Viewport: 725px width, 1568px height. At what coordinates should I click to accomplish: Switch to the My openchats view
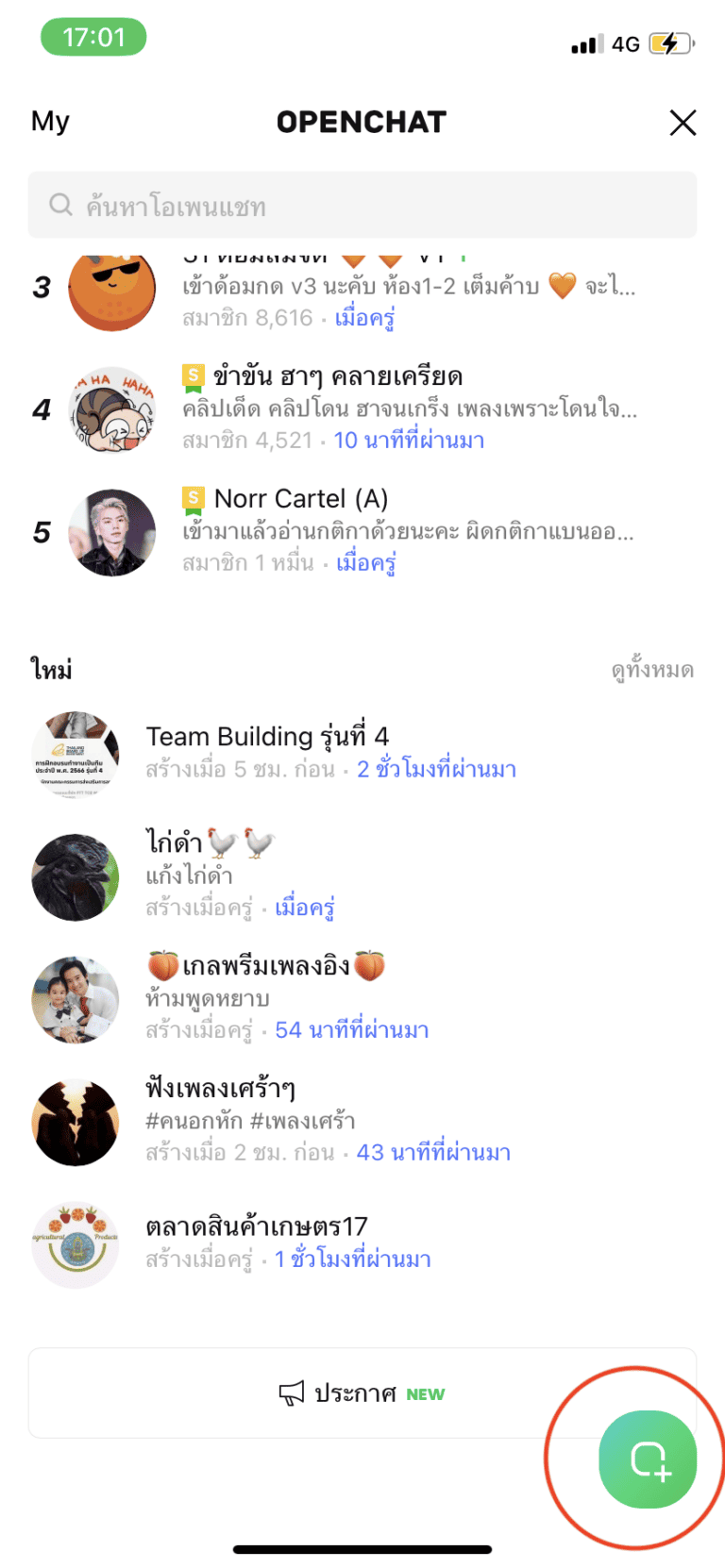(x=49, y=122)
